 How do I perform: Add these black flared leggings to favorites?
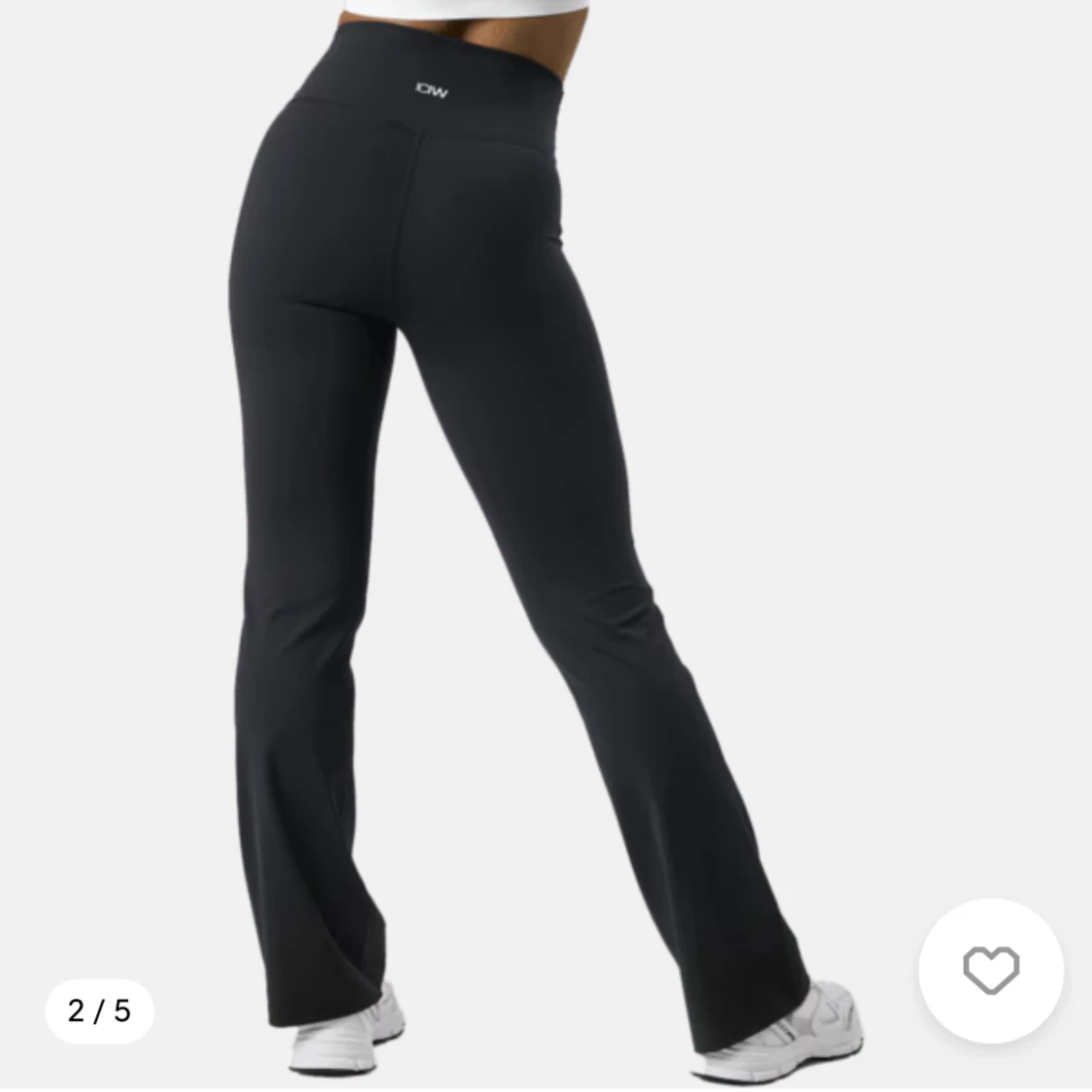click(990, 970)
